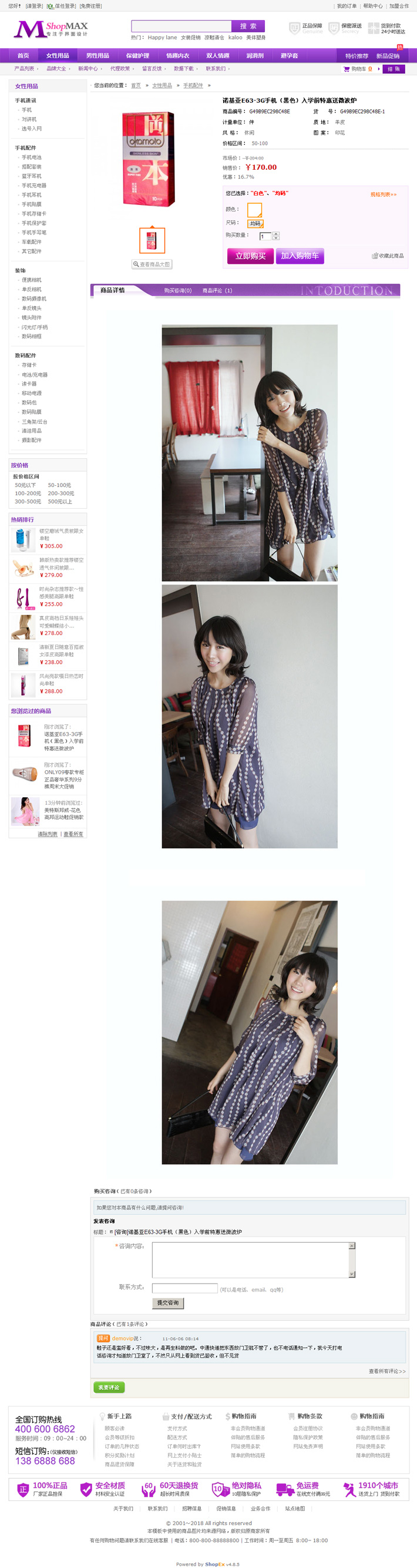Tap the 结账 checkout button

point(394,69)
